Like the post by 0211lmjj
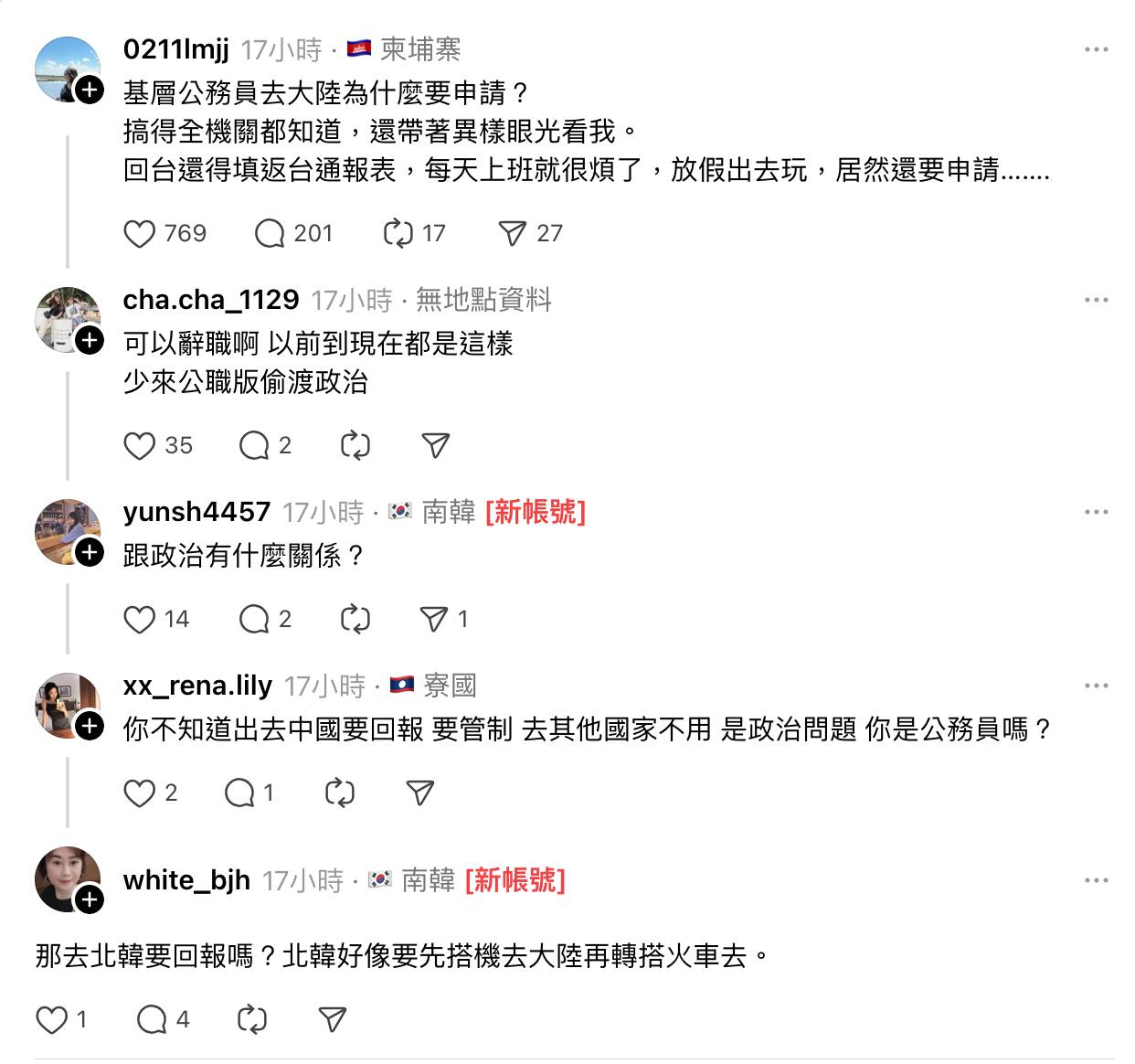 [140, 234]
